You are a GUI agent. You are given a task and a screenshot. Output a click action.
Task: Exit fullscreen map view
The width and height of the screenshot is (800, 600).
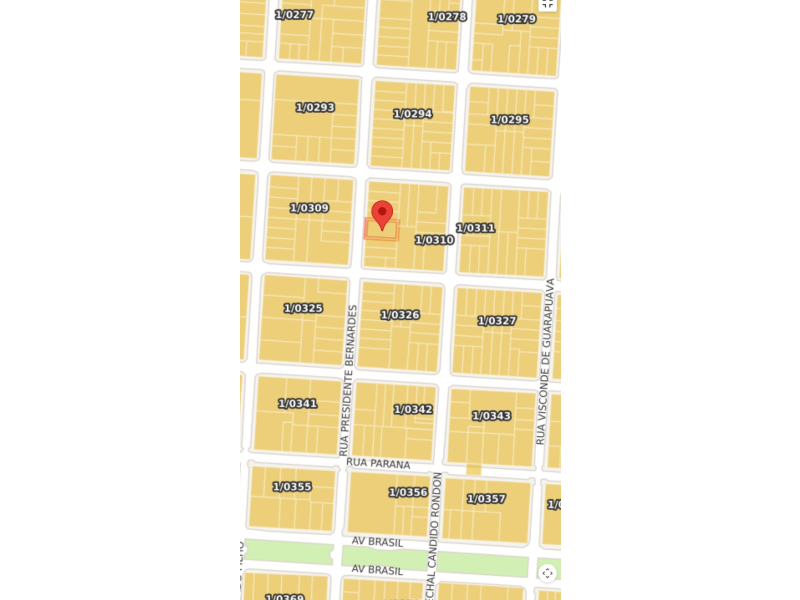[x=547, y=3]
